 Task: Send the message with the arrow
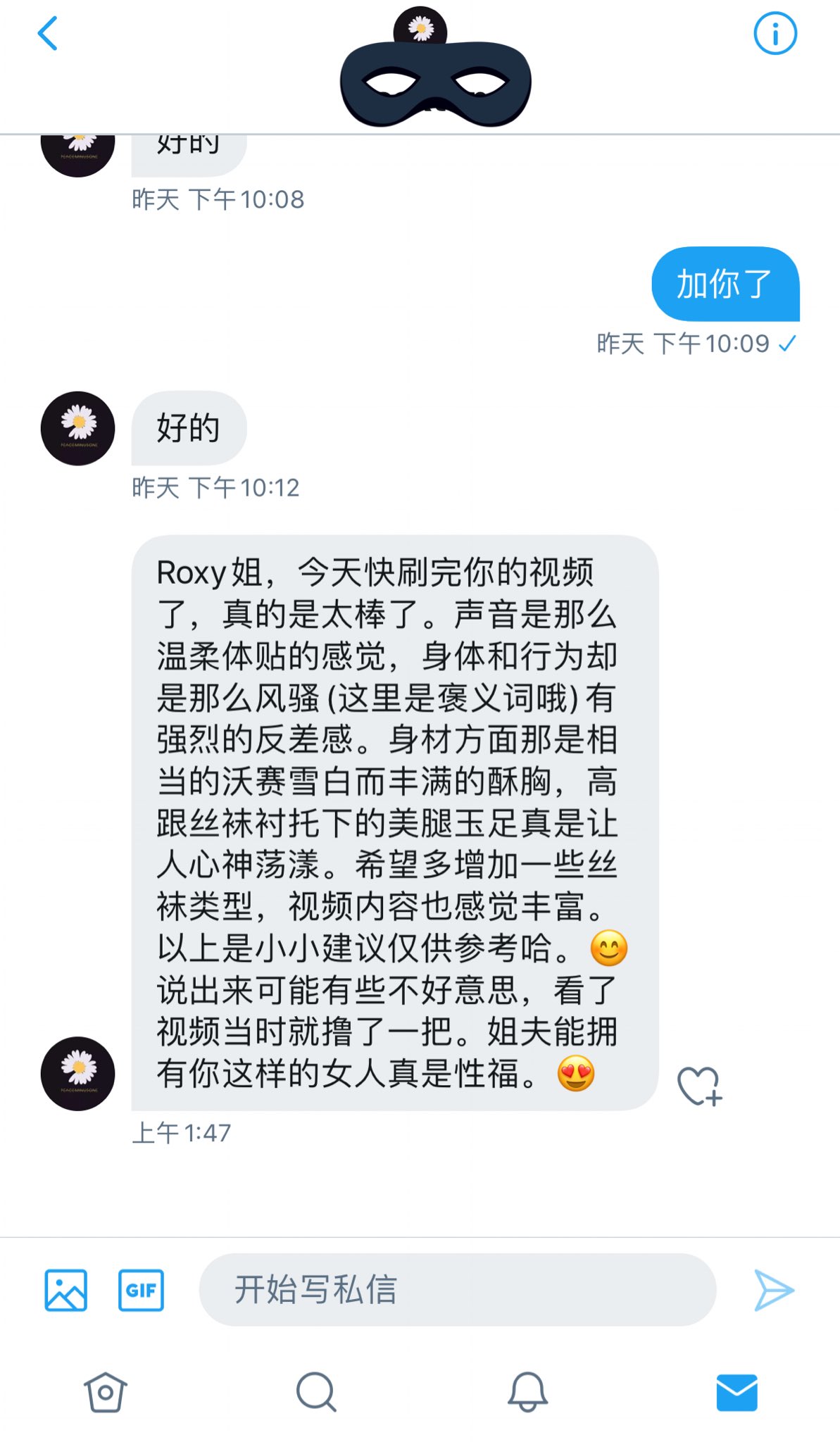click(773, 1290)
